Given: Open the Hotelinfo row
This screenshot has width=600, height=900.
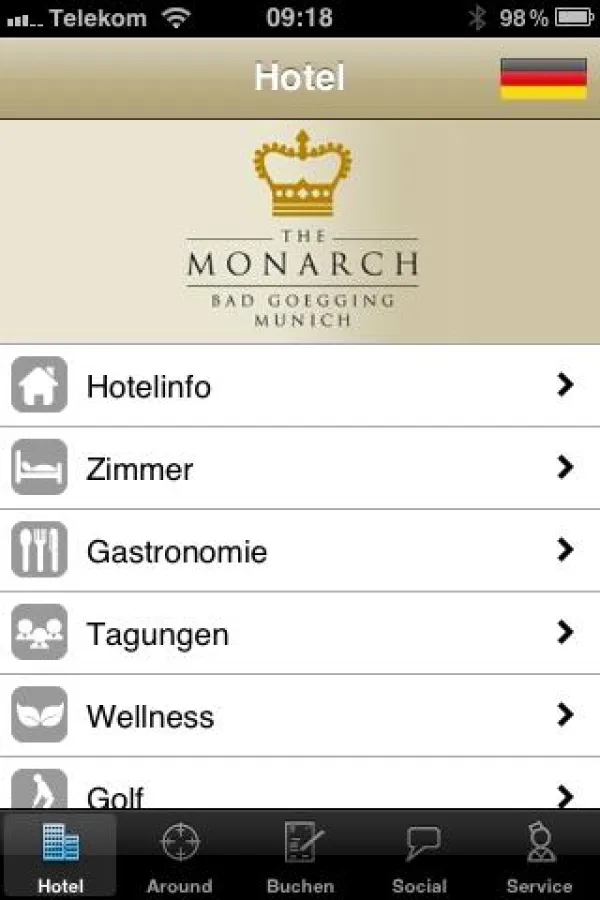Looking at the screenshot, I should (x=300, y=386).
